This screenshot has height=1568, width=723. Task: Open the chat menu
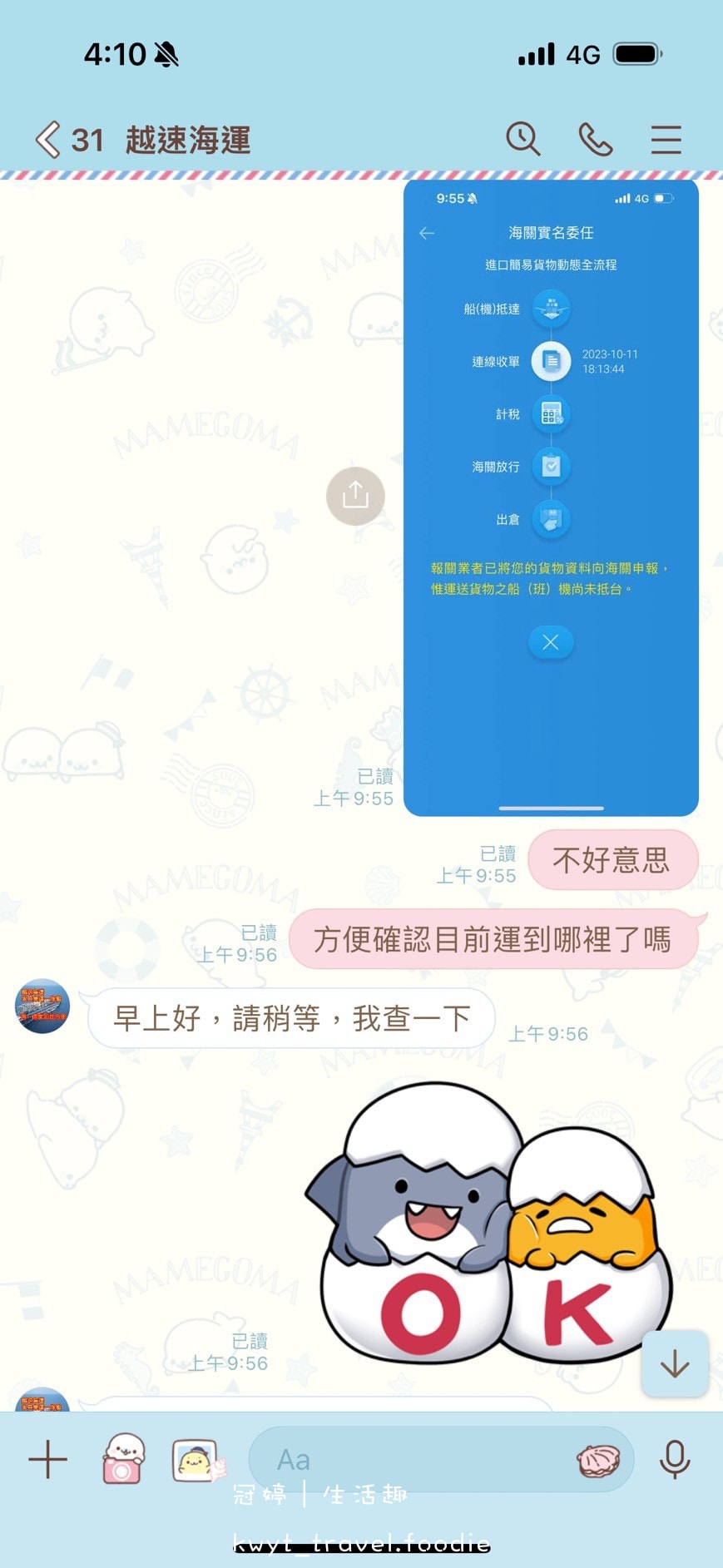click(666, 139)
